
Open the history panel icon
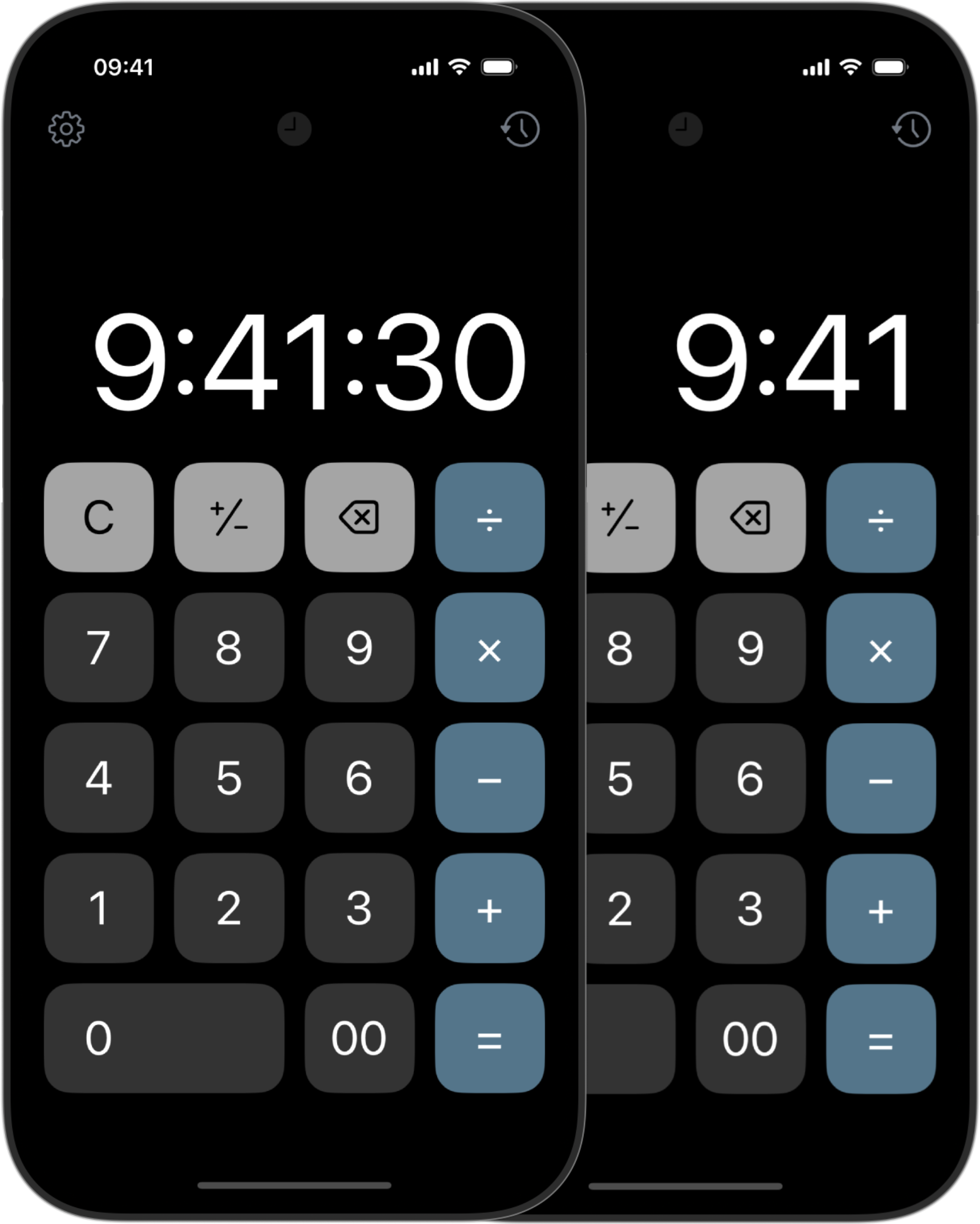(521, 129)
